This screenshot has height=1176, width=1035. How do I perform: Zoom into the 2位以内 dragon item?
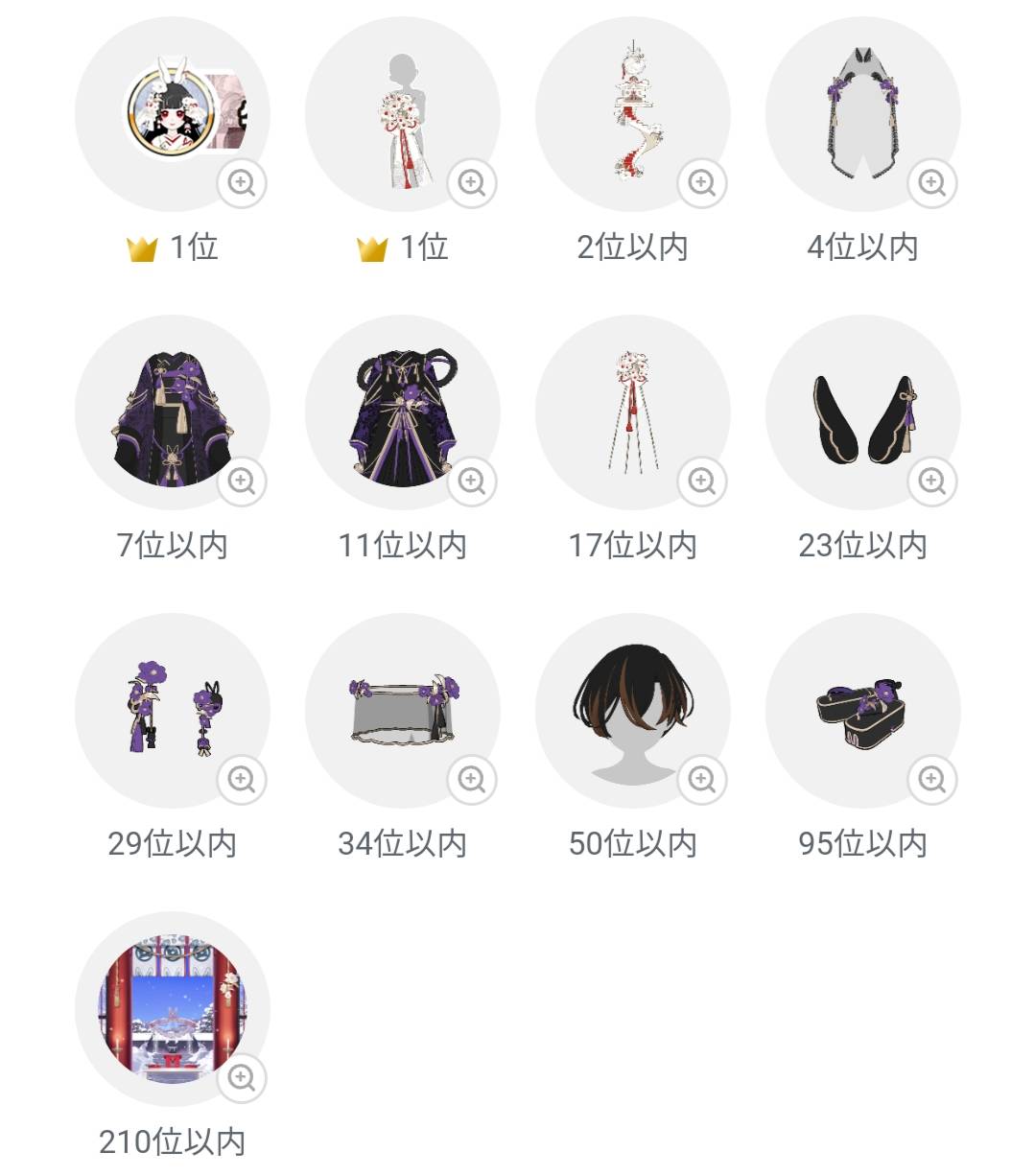coord(702,182)
